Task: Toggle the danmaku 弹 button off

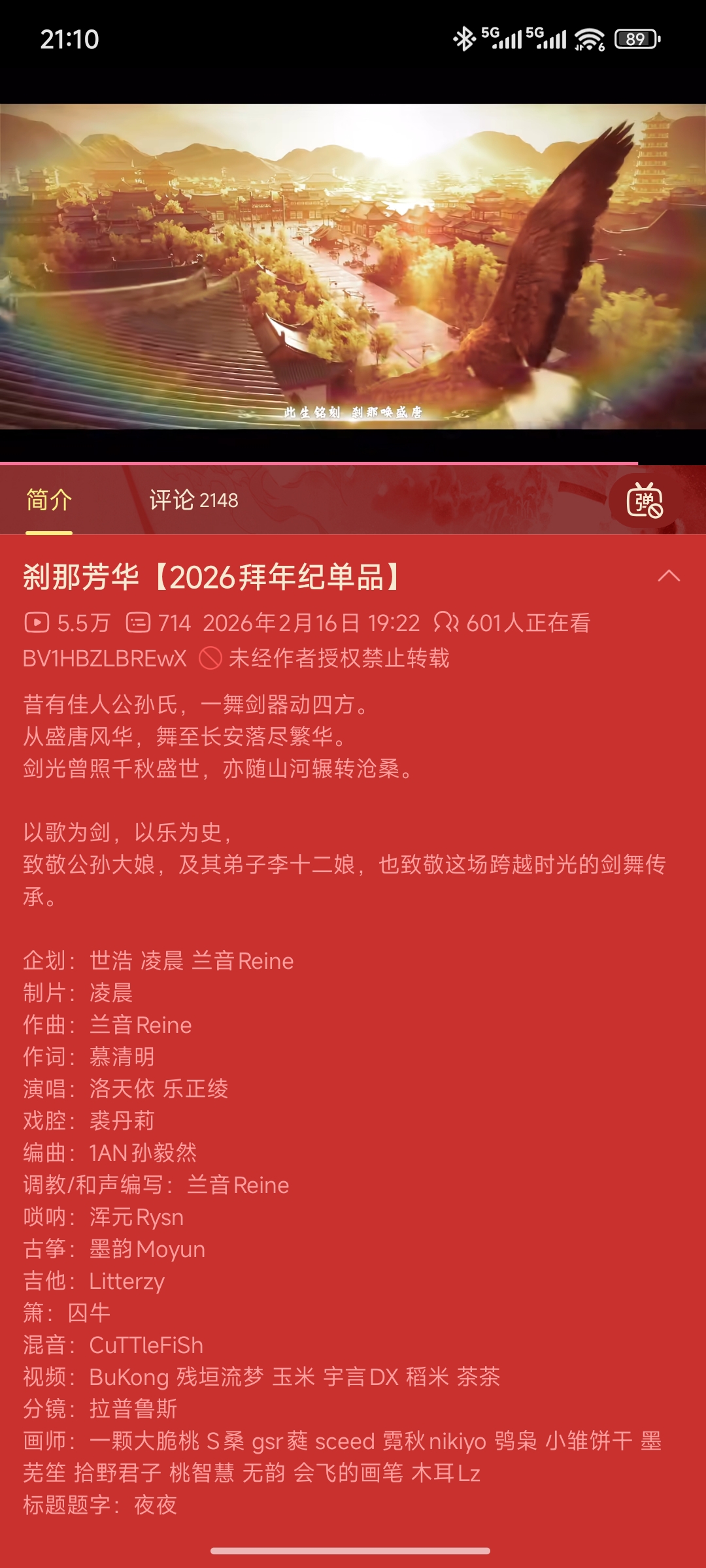Action: (x=645, y=501)
